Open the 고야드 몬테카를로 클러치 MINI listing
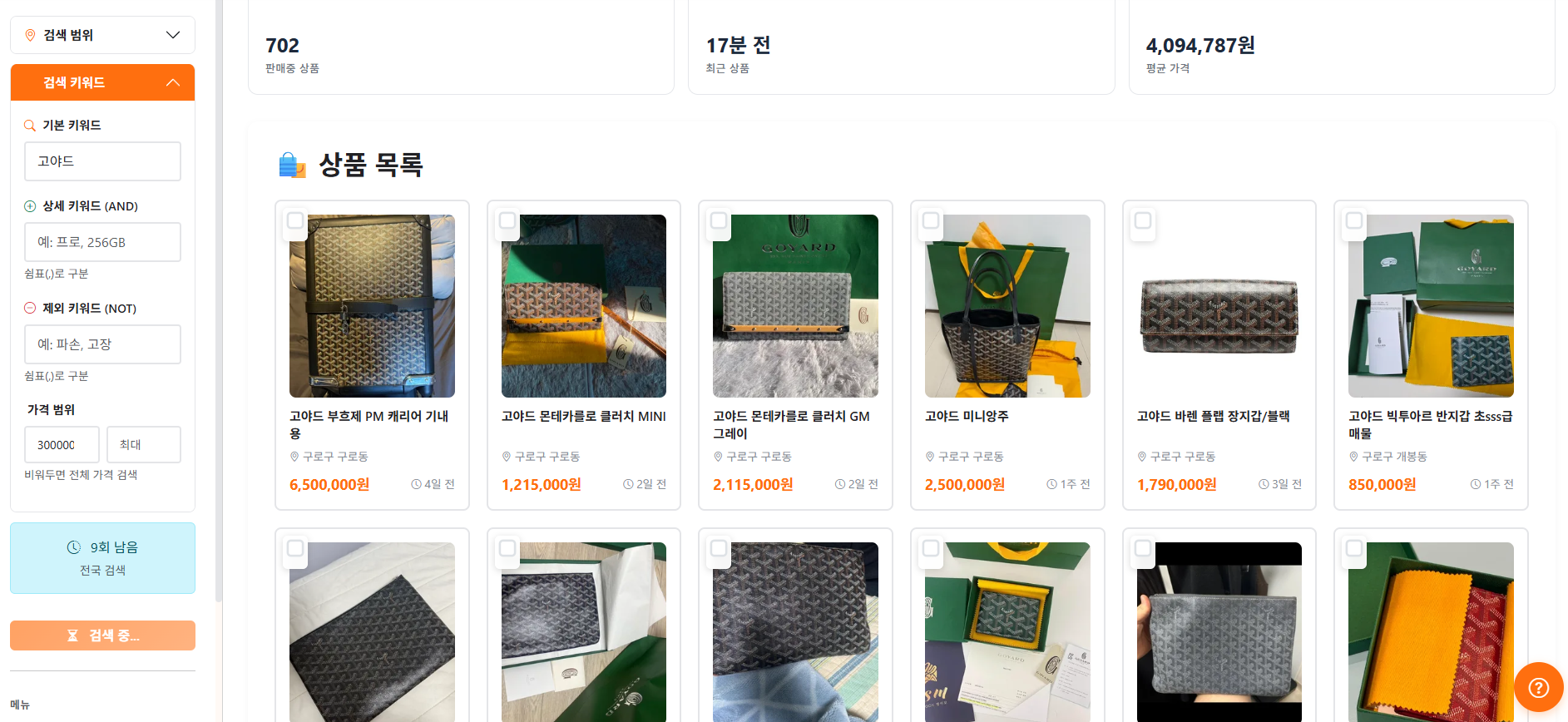Screen dimensions: 1568x722 tap(583, 306)
